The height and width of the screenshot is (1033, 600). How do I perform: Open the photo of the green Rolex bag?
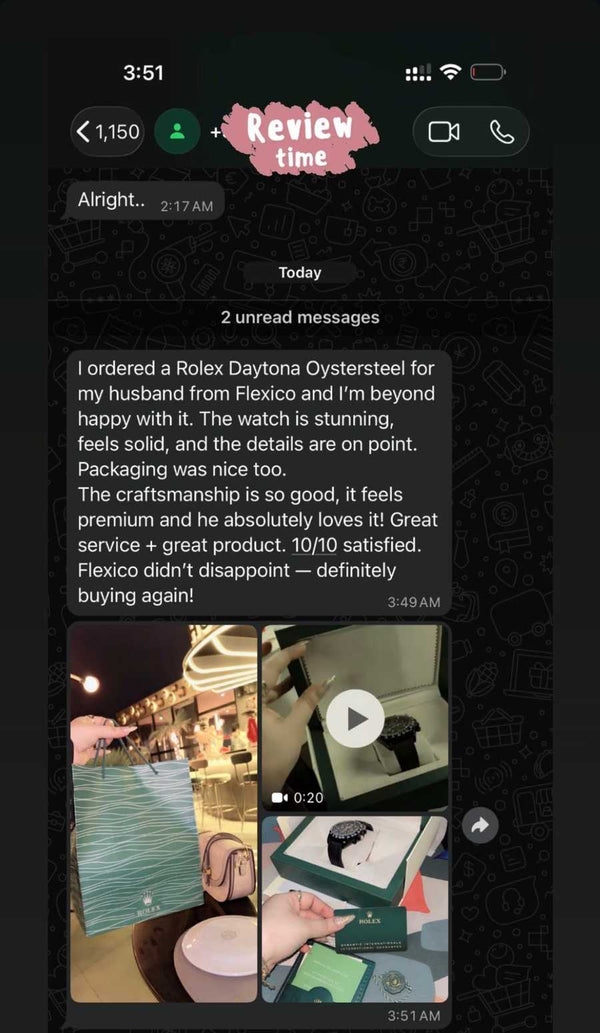[x=163, y=813]
